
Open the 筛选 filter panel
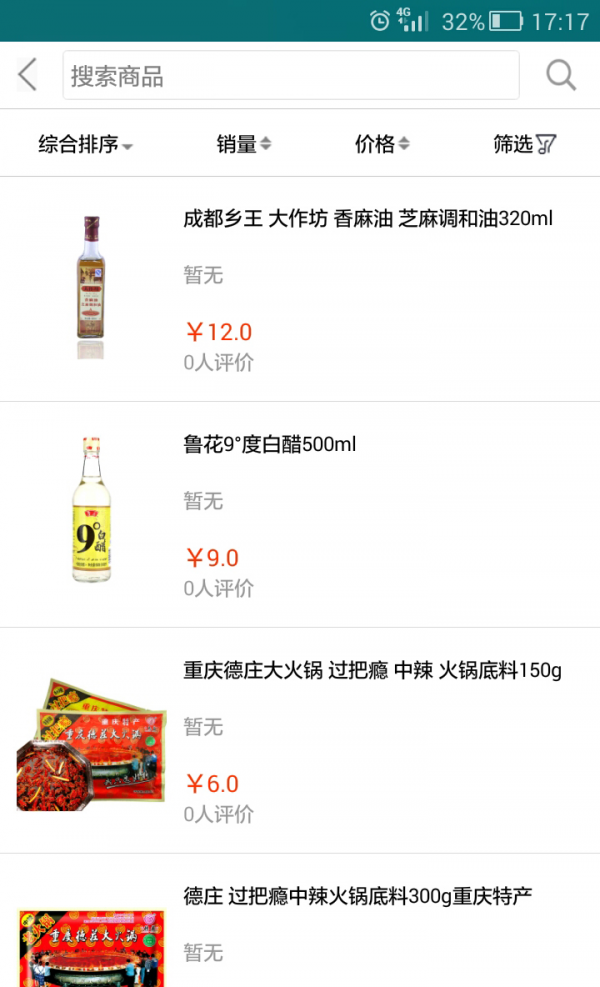[524, 144]
